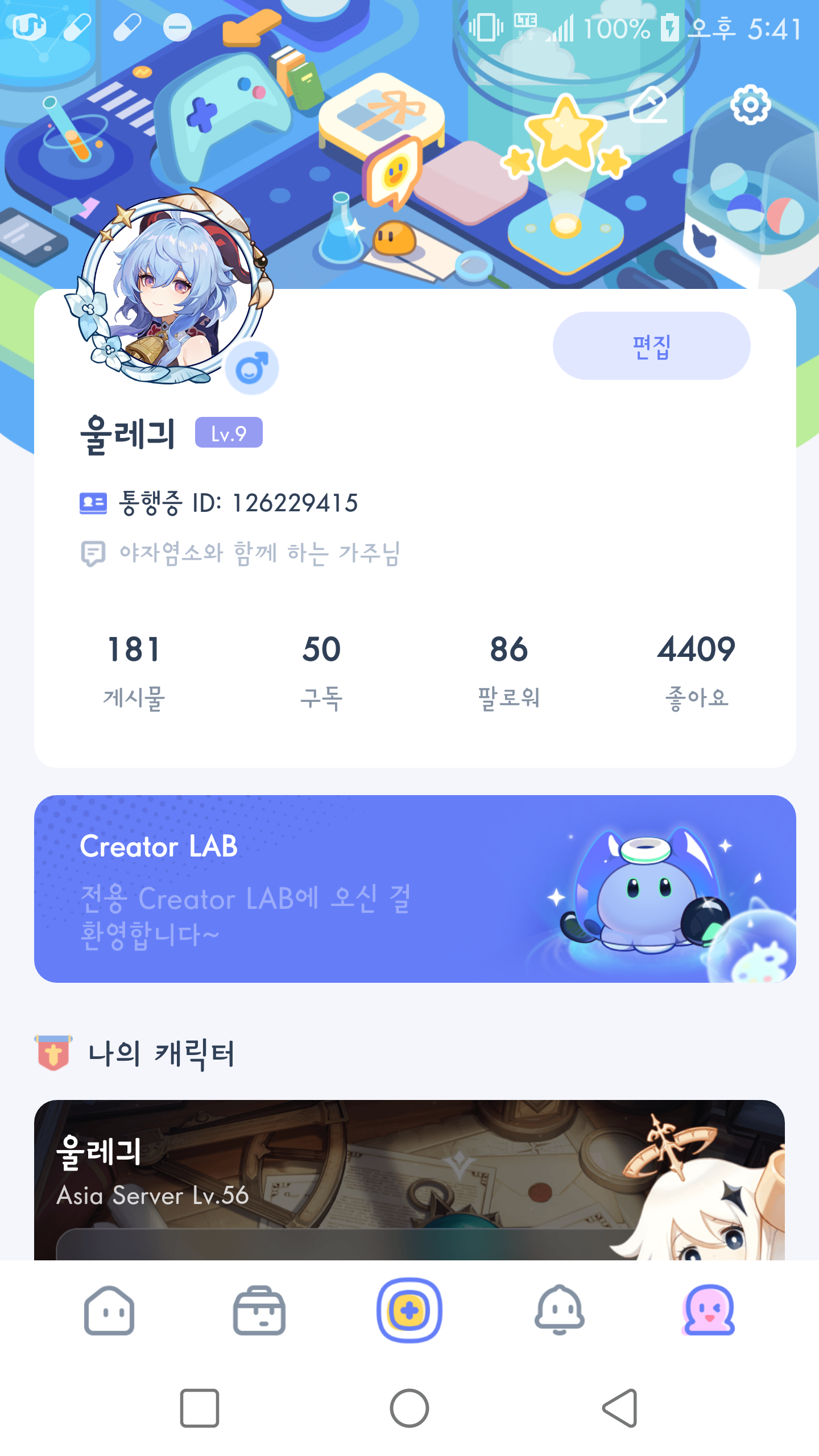Switch to the toolbox tab
Screen dimensions: 819x1456
[259, 1310]
